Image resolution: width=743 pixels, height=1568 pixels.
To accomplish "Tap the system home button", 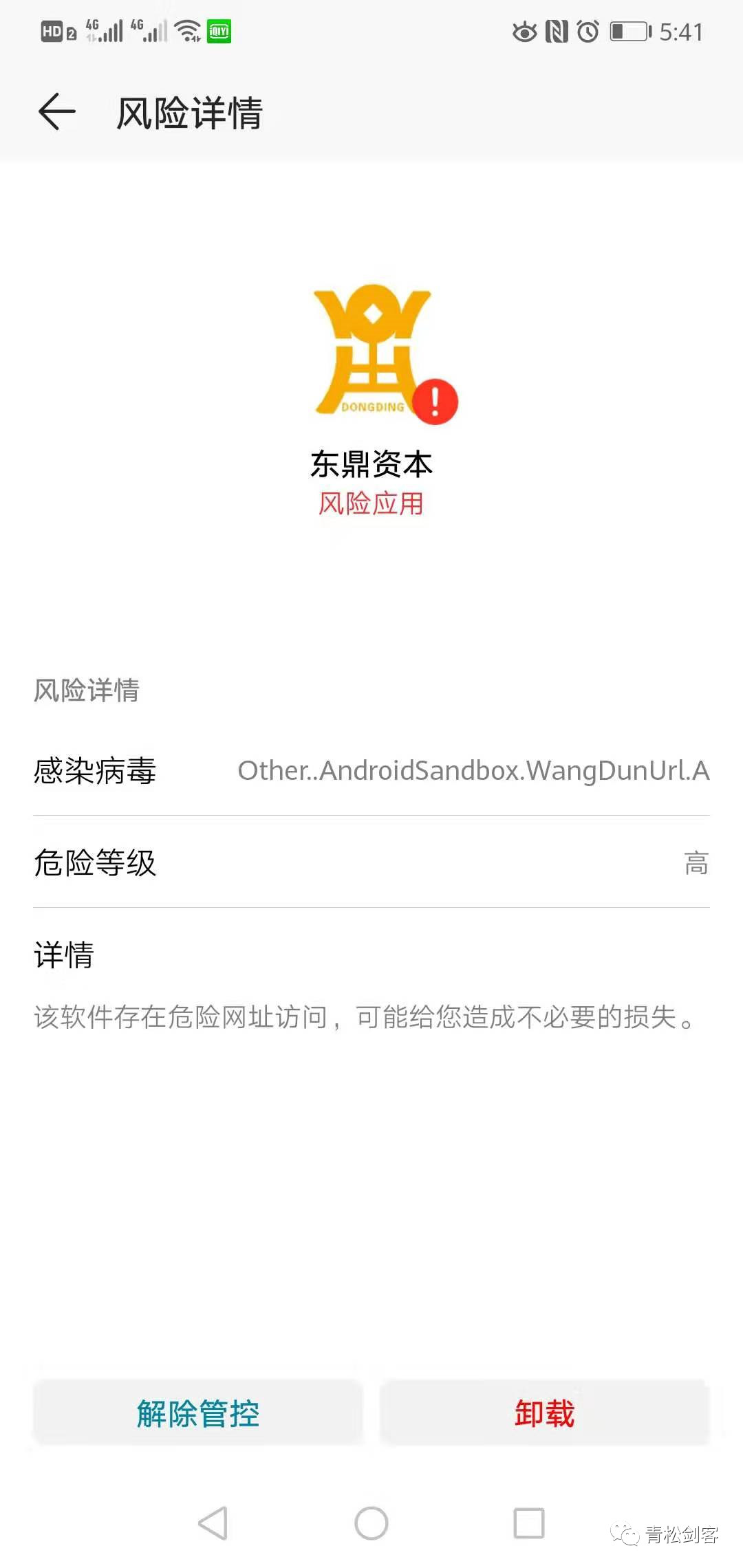I will tap(371, 1523).
